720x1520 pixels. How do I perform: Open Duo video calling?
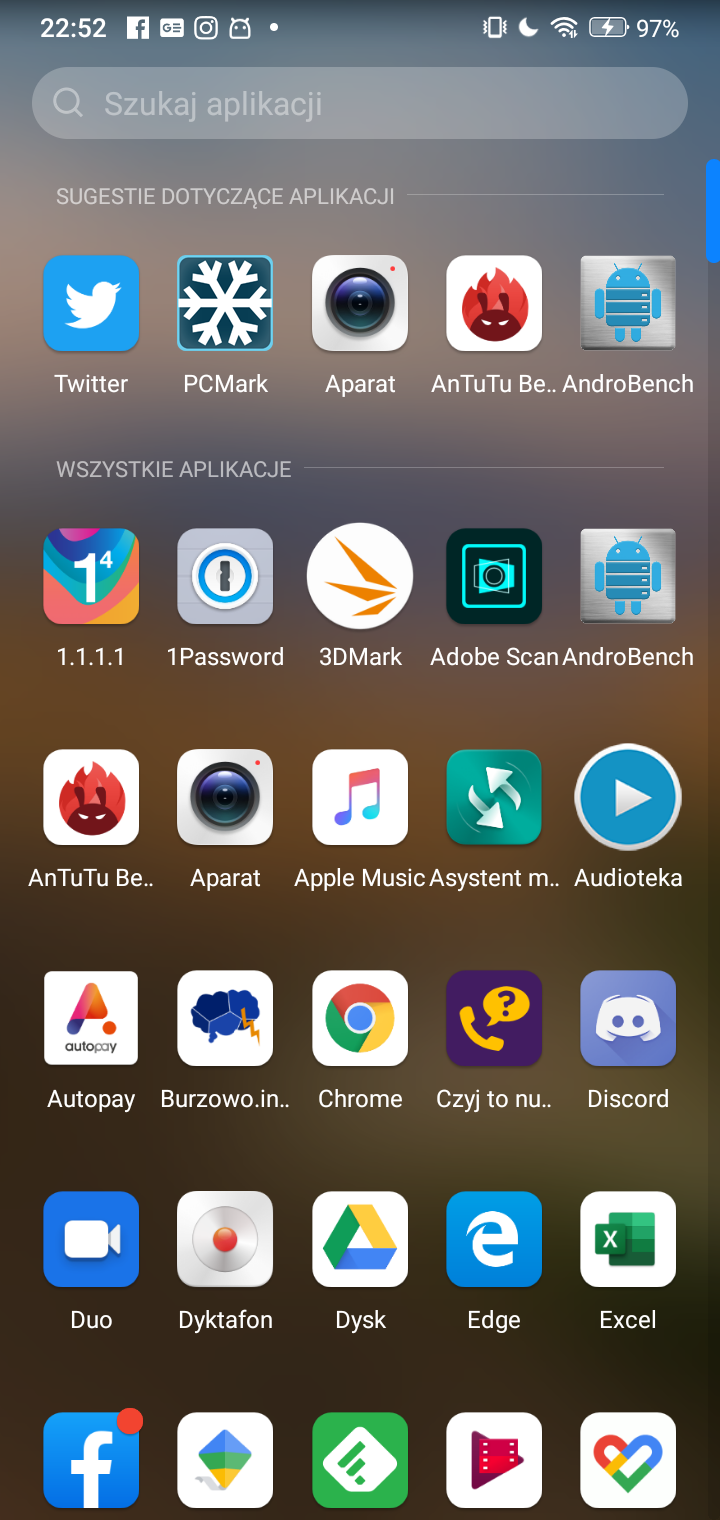tap(91, 1240)
